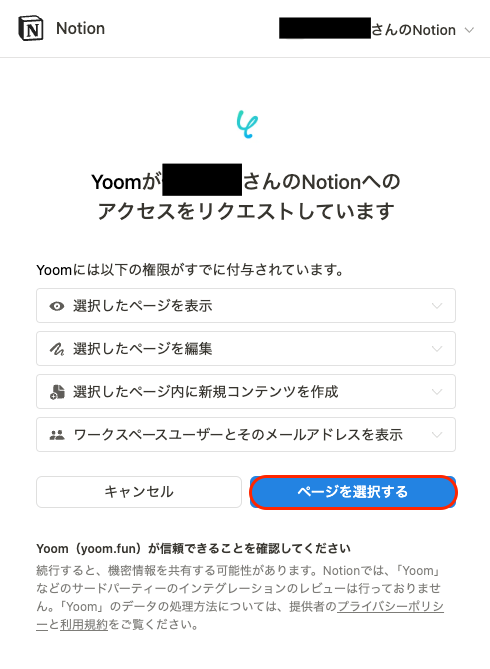Tap the ページを選択する button
490x669 pixels.
[353, 492]
